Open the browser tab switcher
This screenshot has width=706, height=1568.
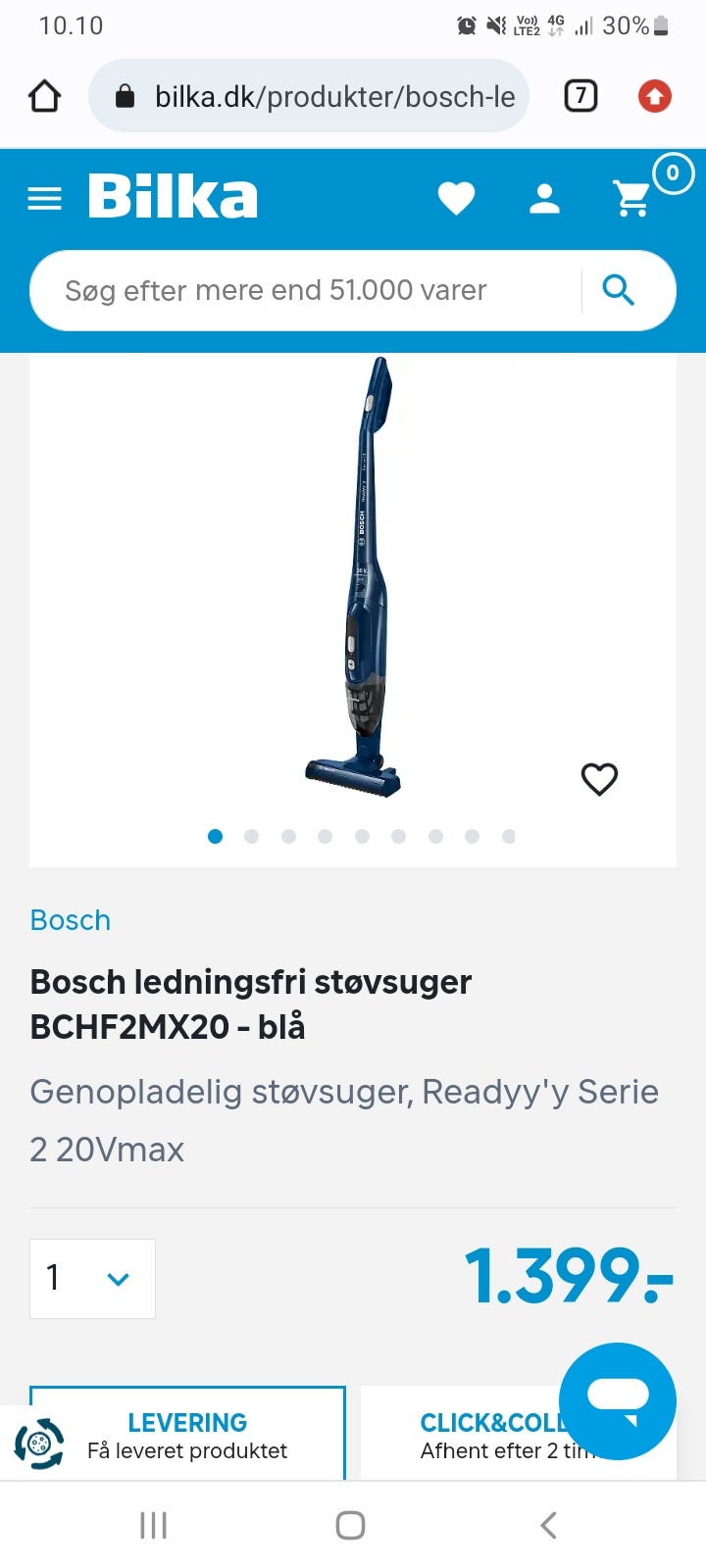[x=580, y=96]
